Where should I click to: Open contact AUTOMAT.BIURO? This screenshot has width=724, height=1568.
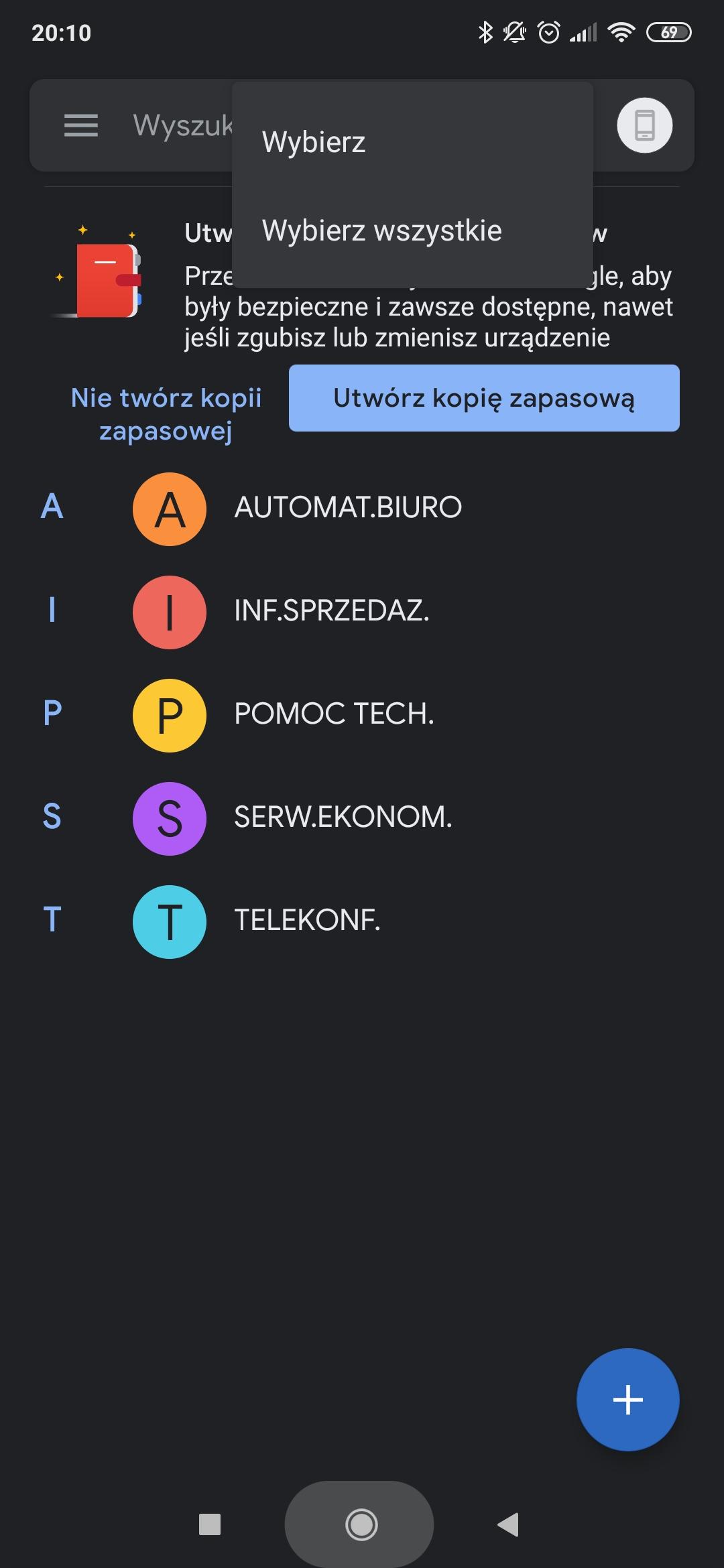[348, 508]
